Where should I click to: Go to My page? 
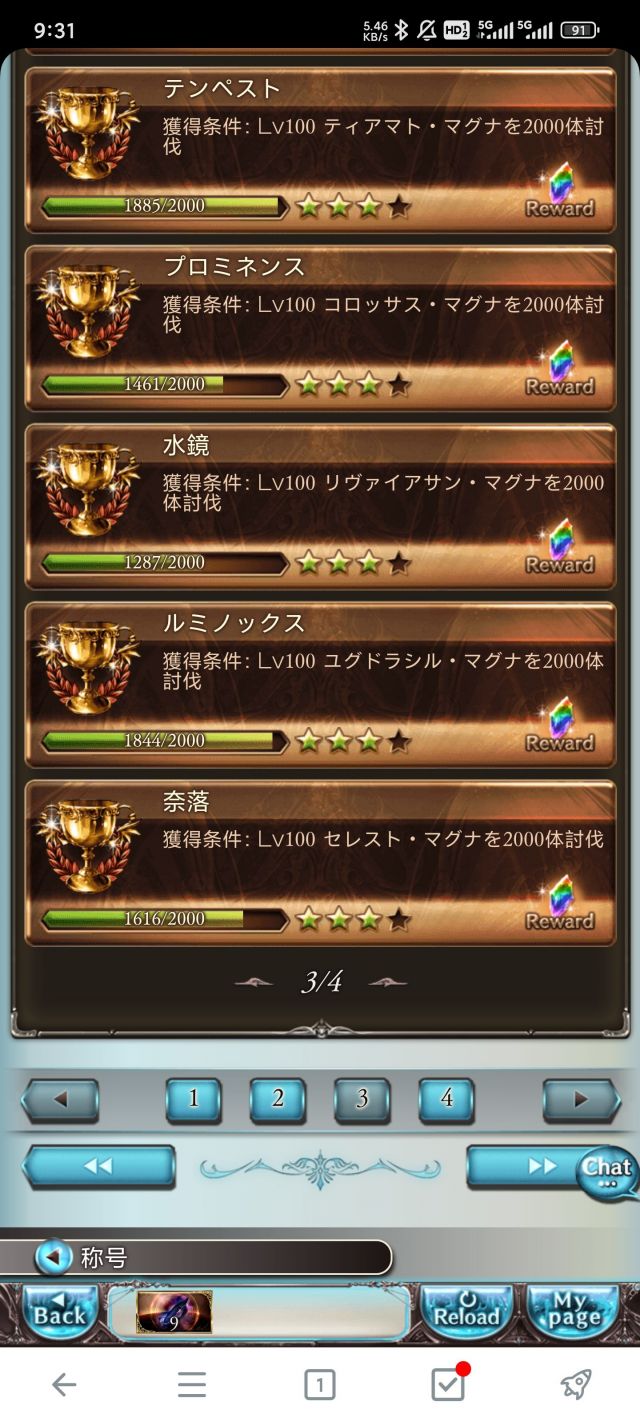(x=572, y=1312)
